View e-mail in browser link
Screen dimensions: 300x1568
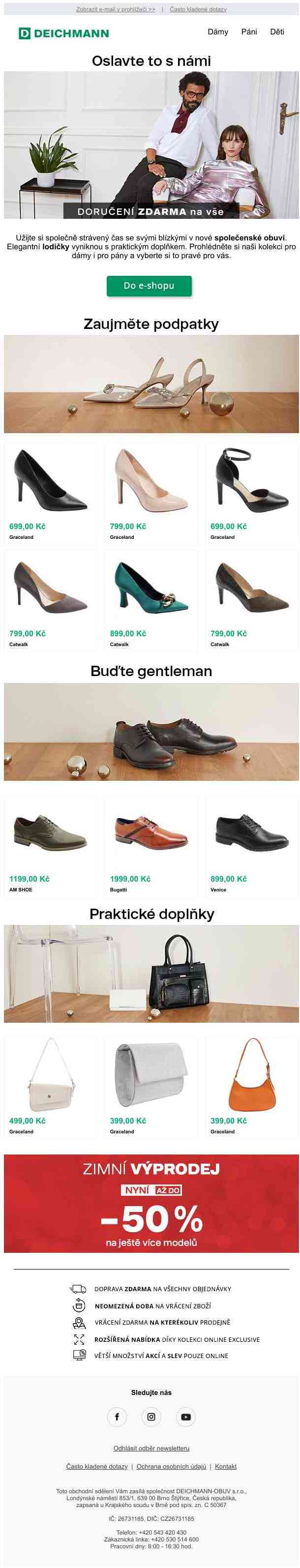[116, 9]
